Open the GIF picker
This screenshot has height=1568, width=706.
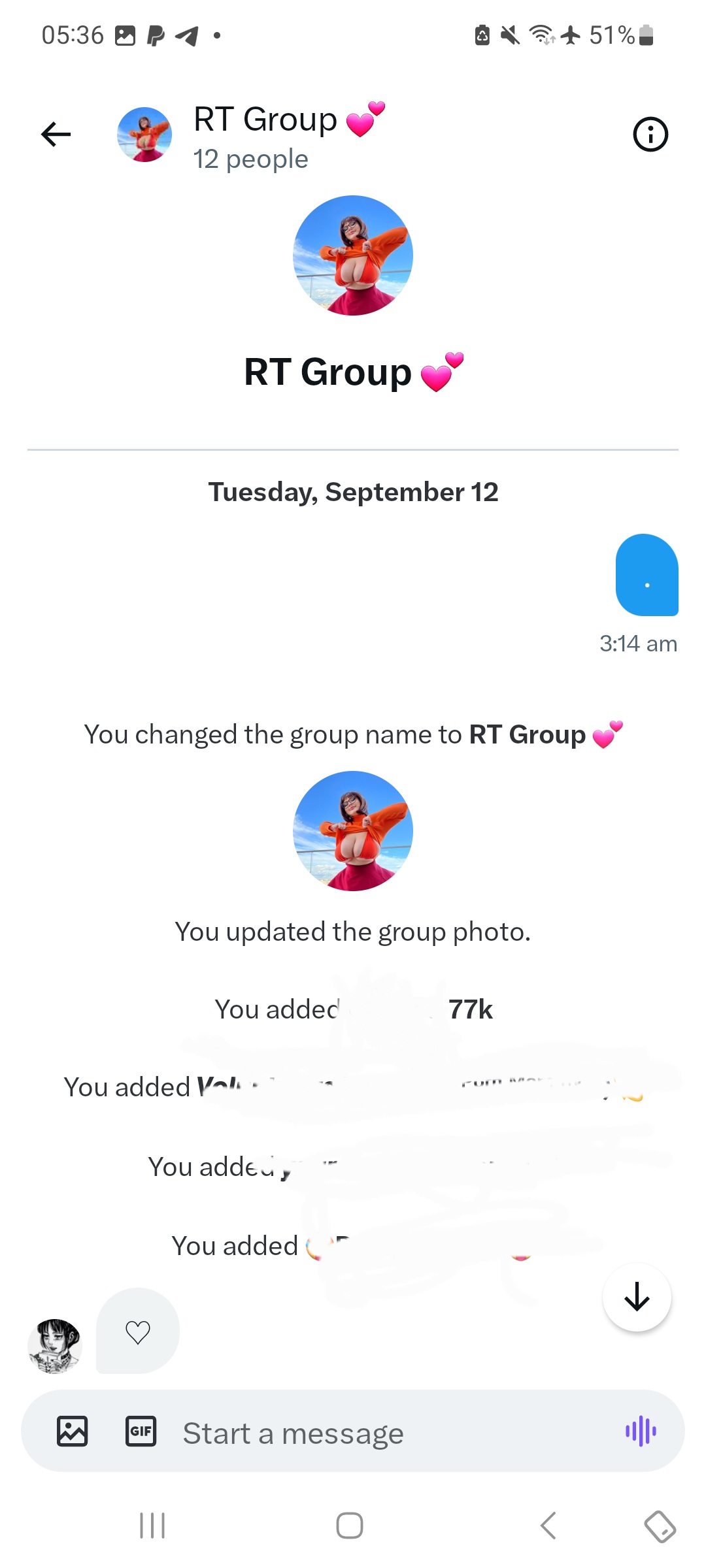141,1431
